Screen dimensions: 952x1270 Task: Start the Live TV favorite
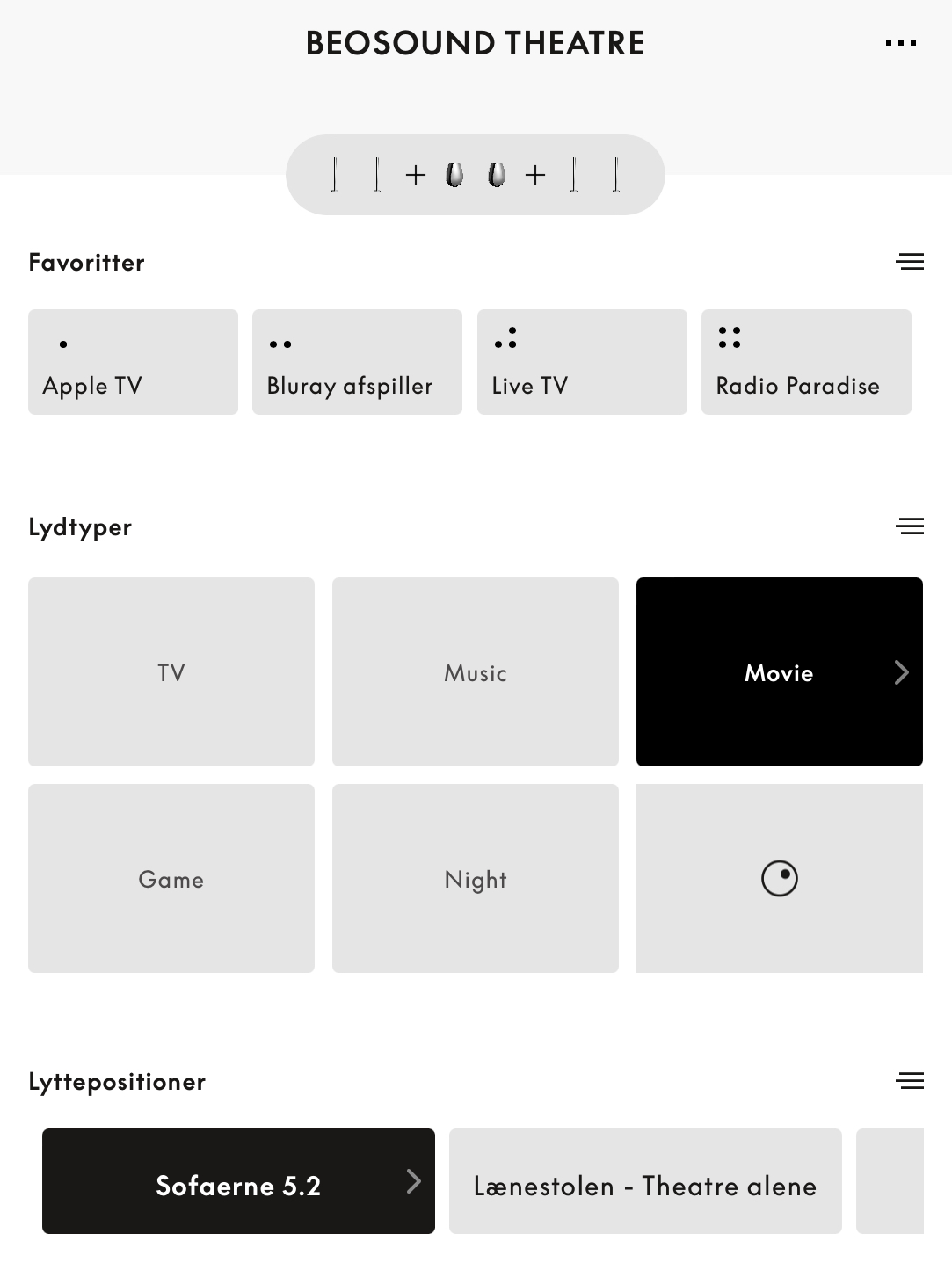pyautogui.click(x=581, y=362)
